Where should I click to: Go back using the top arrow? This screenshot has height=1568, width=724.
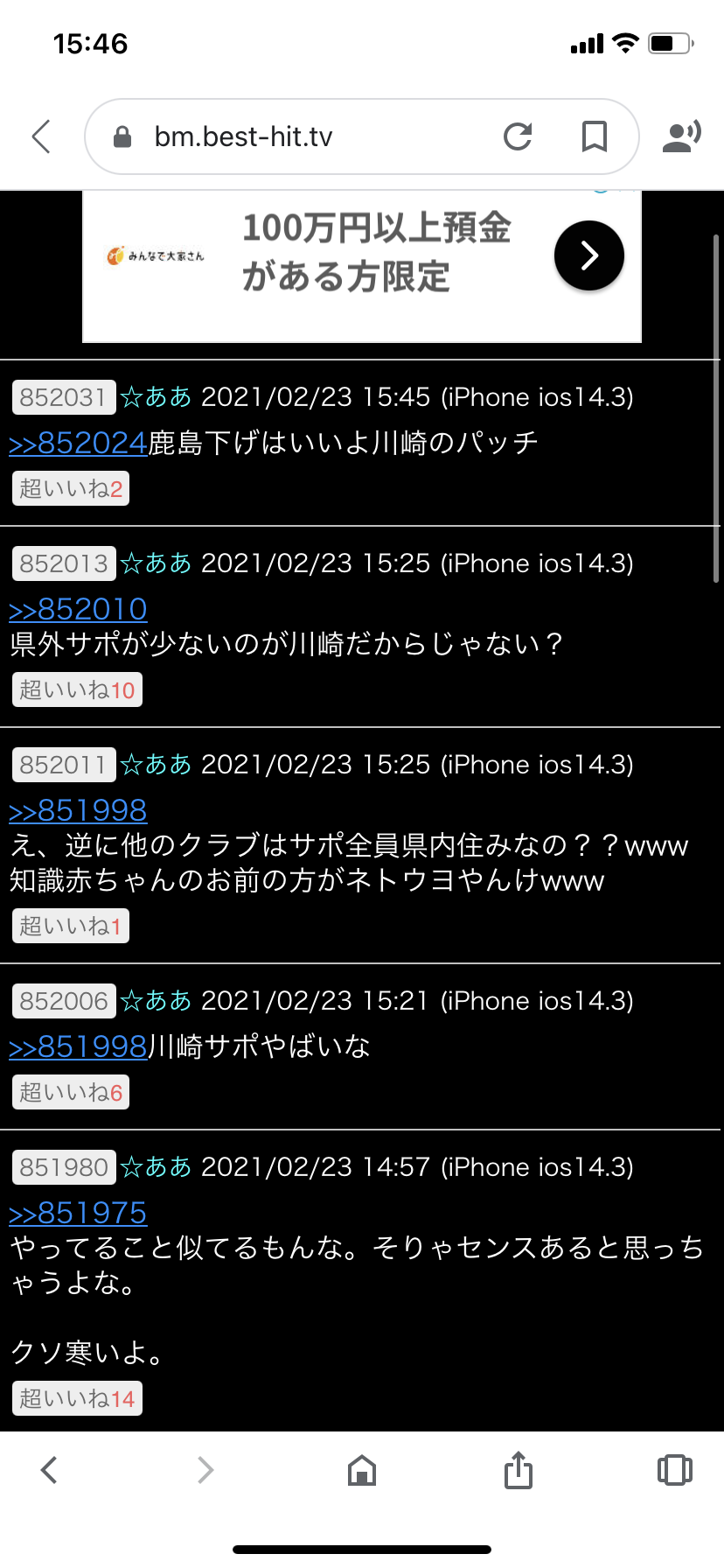pyautogui.click(x=41, y=136)
